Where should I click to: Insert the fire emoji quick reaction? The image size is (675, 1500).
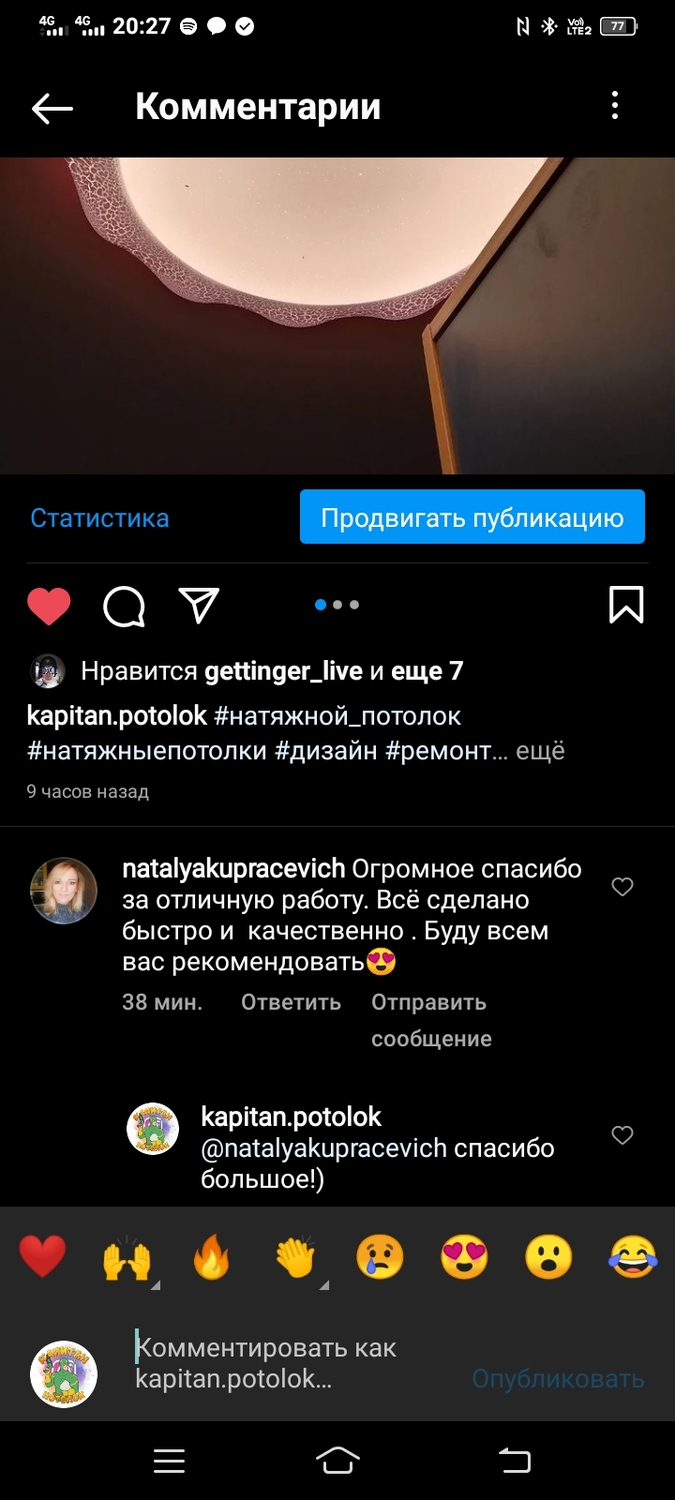(x=211, y=1258)
